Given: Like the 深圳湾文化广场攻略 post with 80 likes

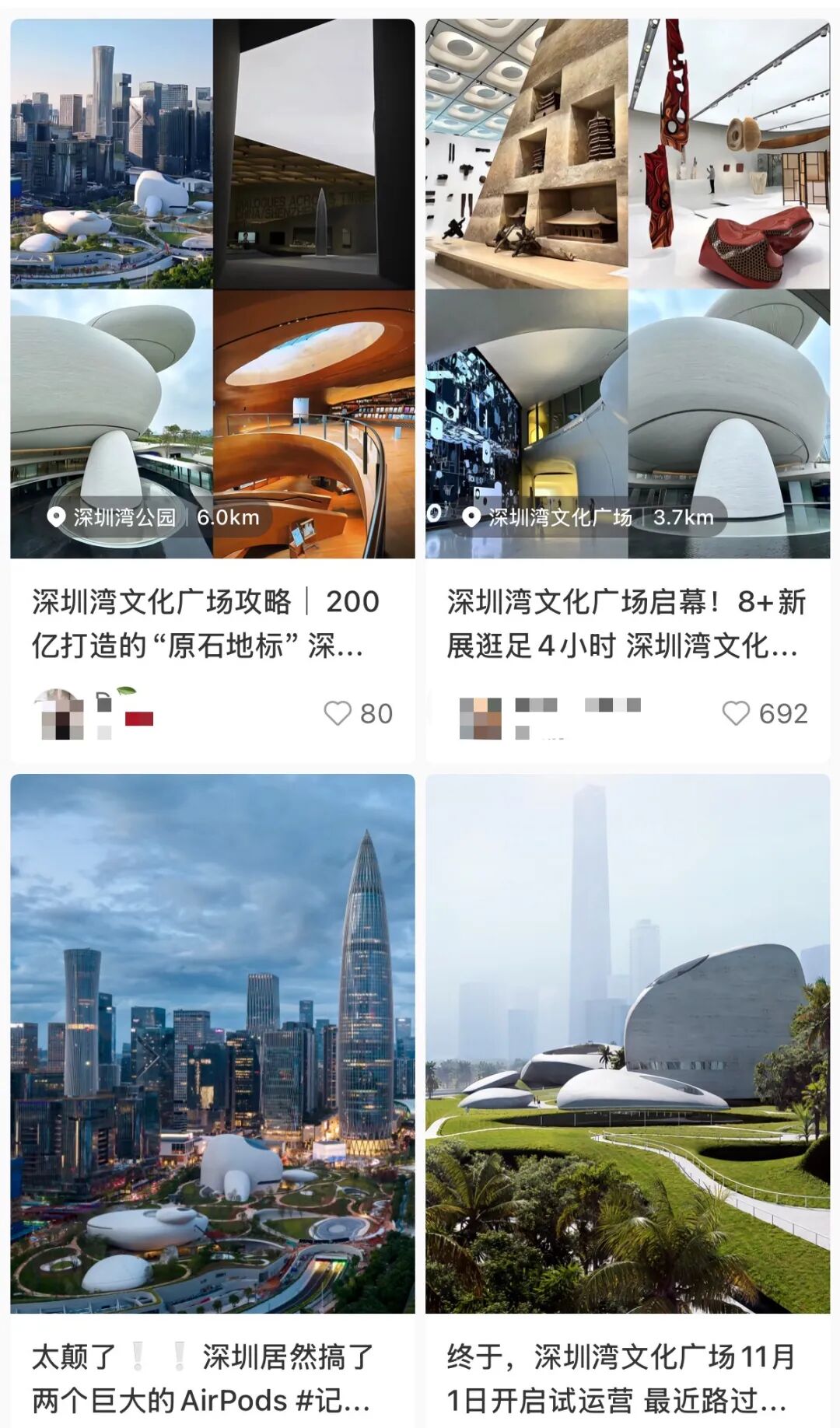Looking at the screenshot, I should (338, 713).
